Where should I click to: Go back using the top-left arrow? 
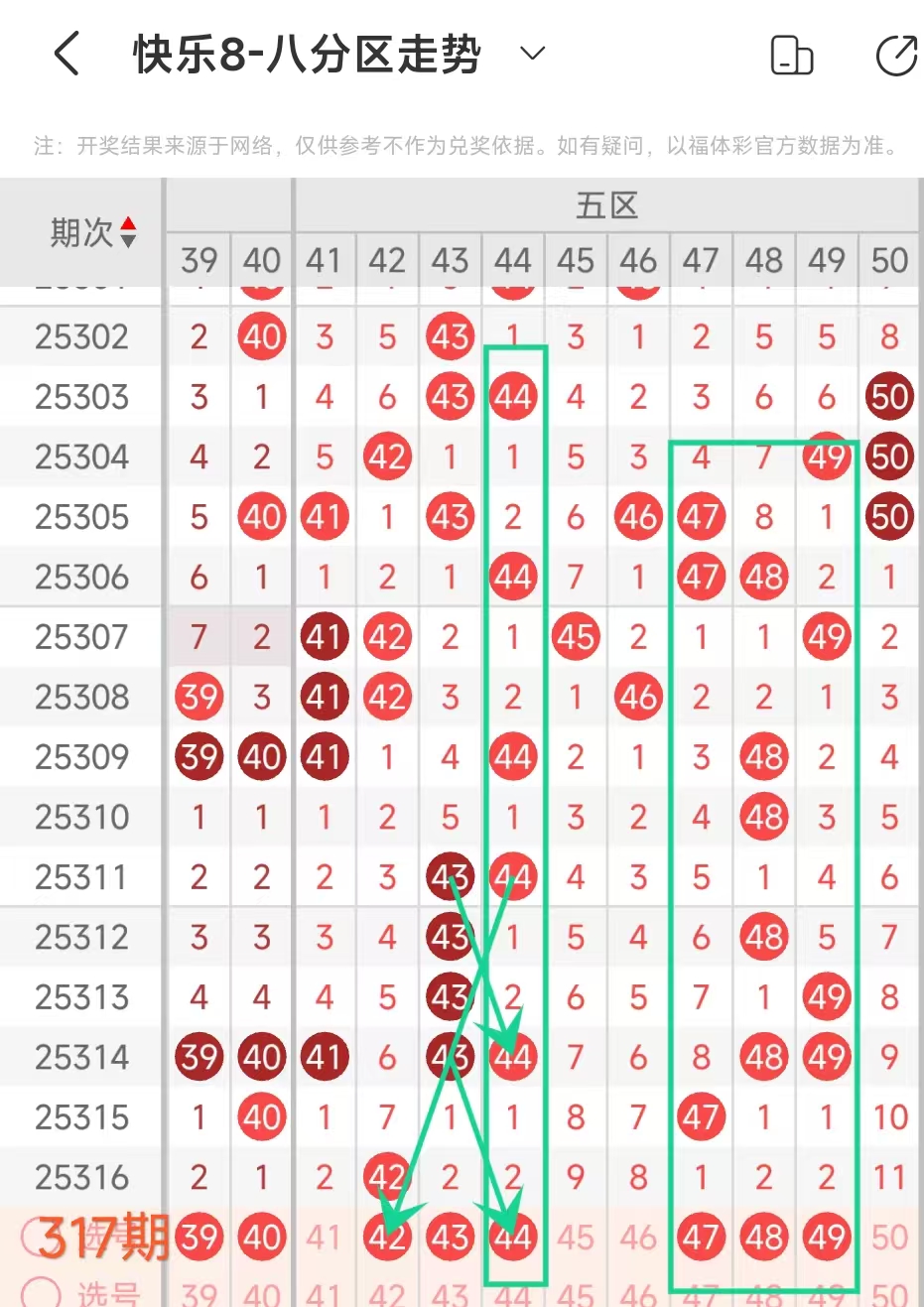click(x=66, y=54)
